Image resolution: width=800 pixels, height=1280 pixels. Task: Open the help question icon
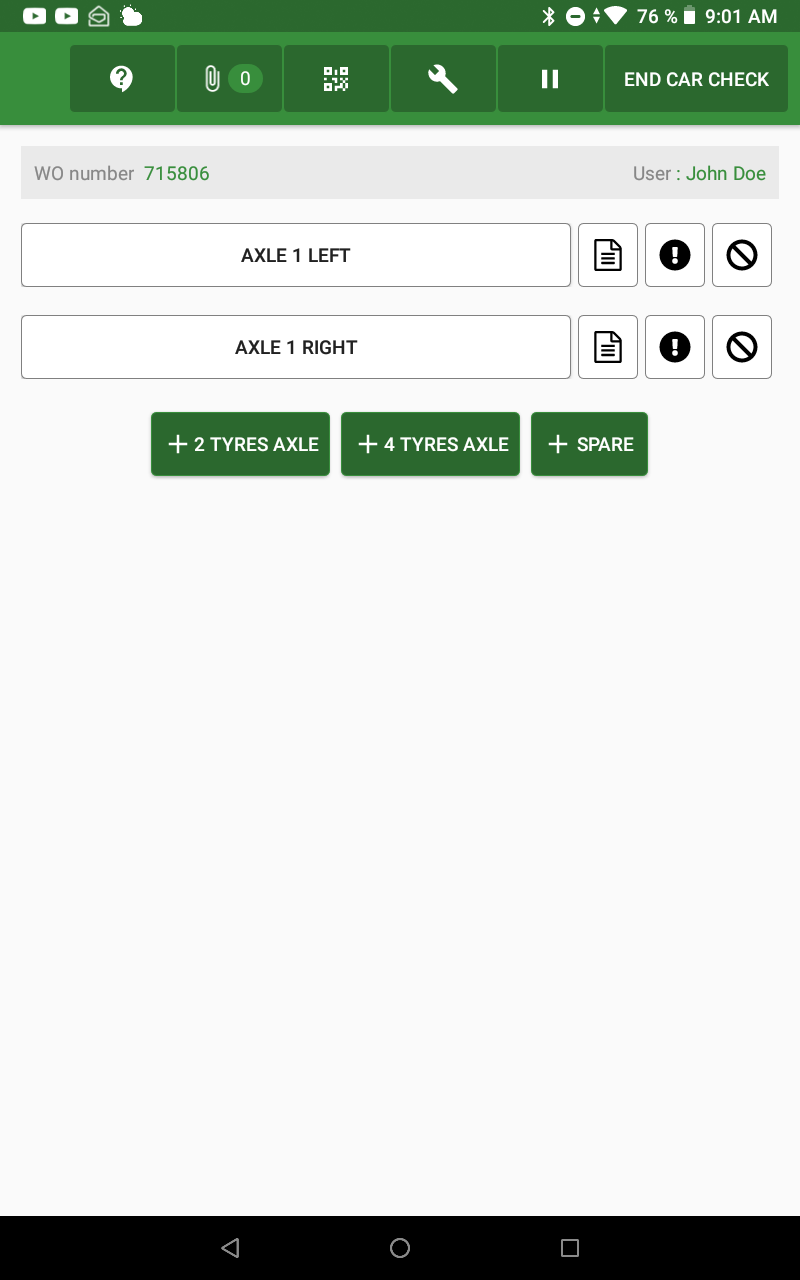coord(122,79)
